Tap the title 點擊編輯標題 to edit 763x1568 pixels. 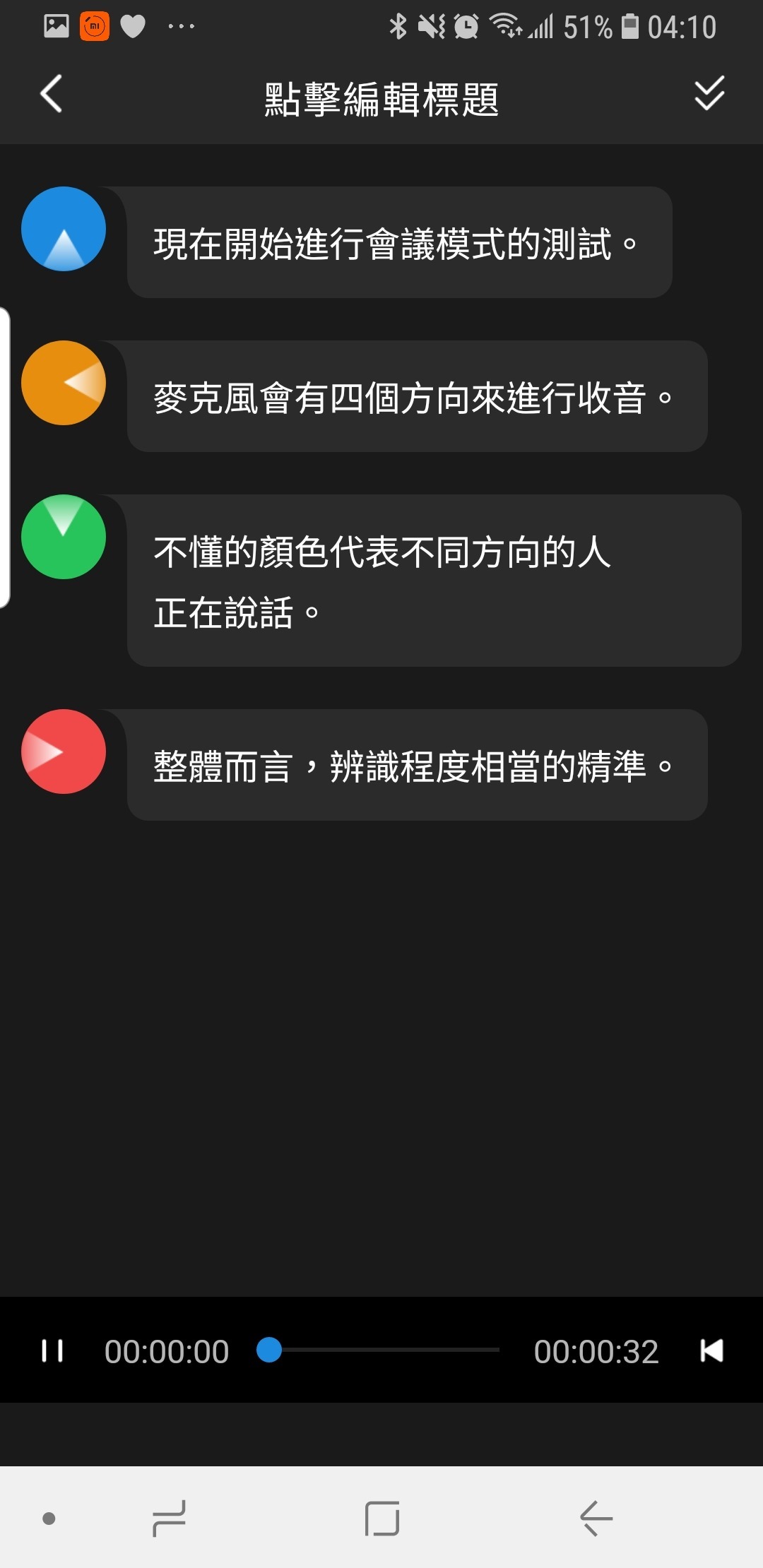[x=381, y=99]
